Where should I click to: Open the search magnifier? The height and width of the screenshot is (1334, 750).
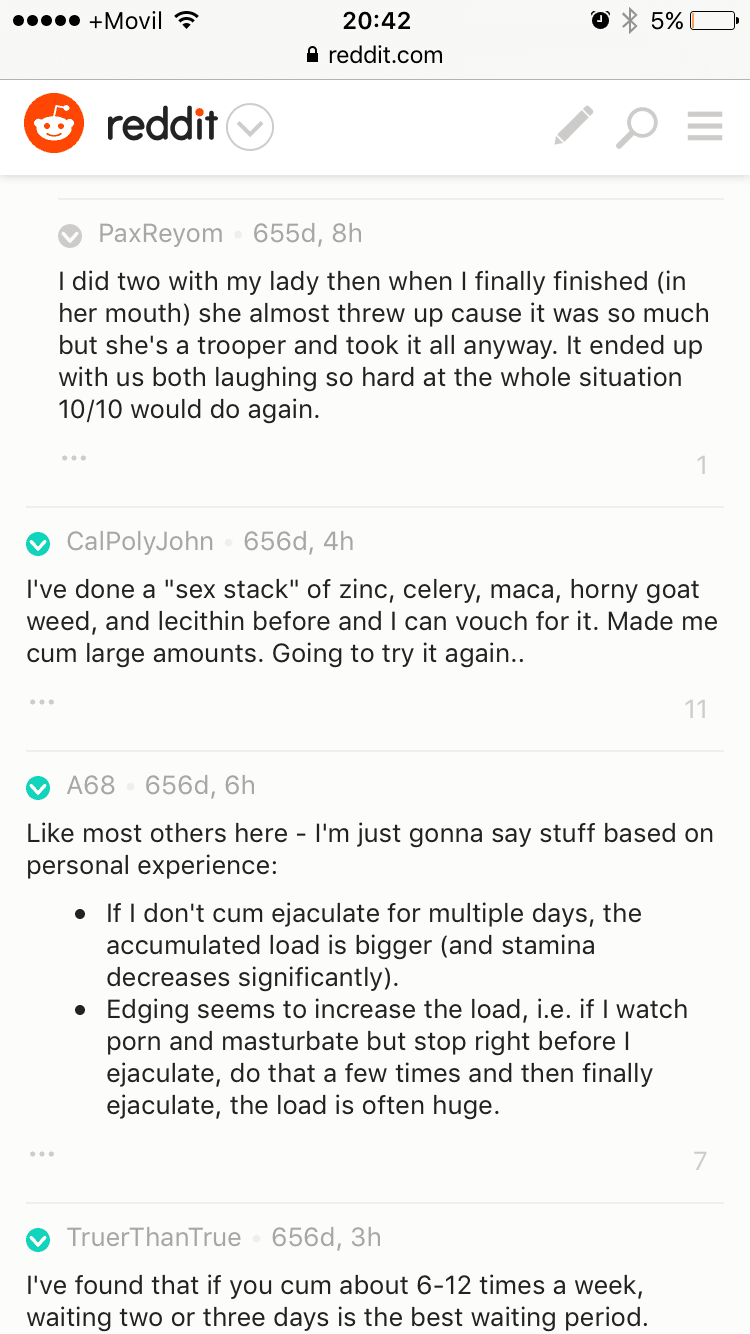pos(636,127)
